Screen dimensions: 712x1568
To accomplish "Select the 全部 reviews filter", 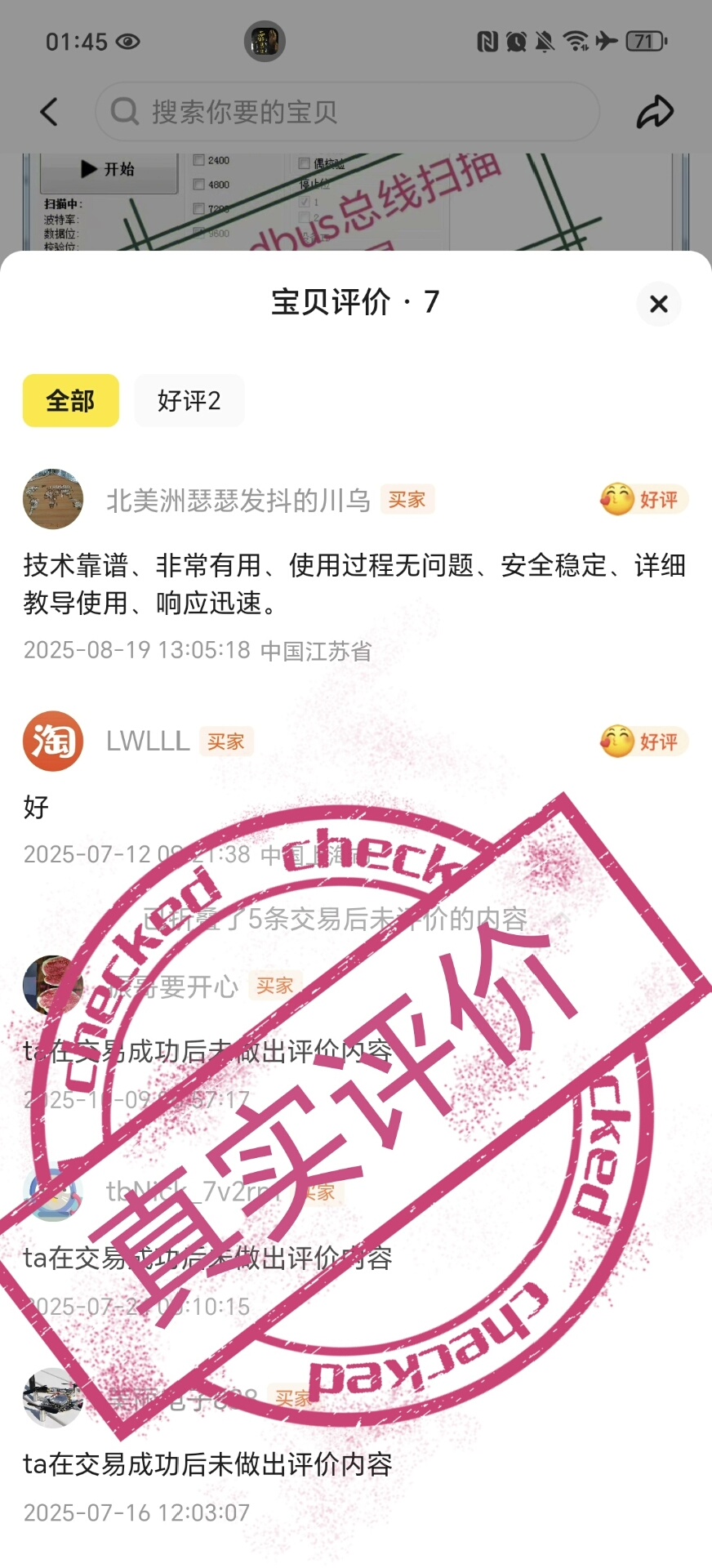I will 71,401.
